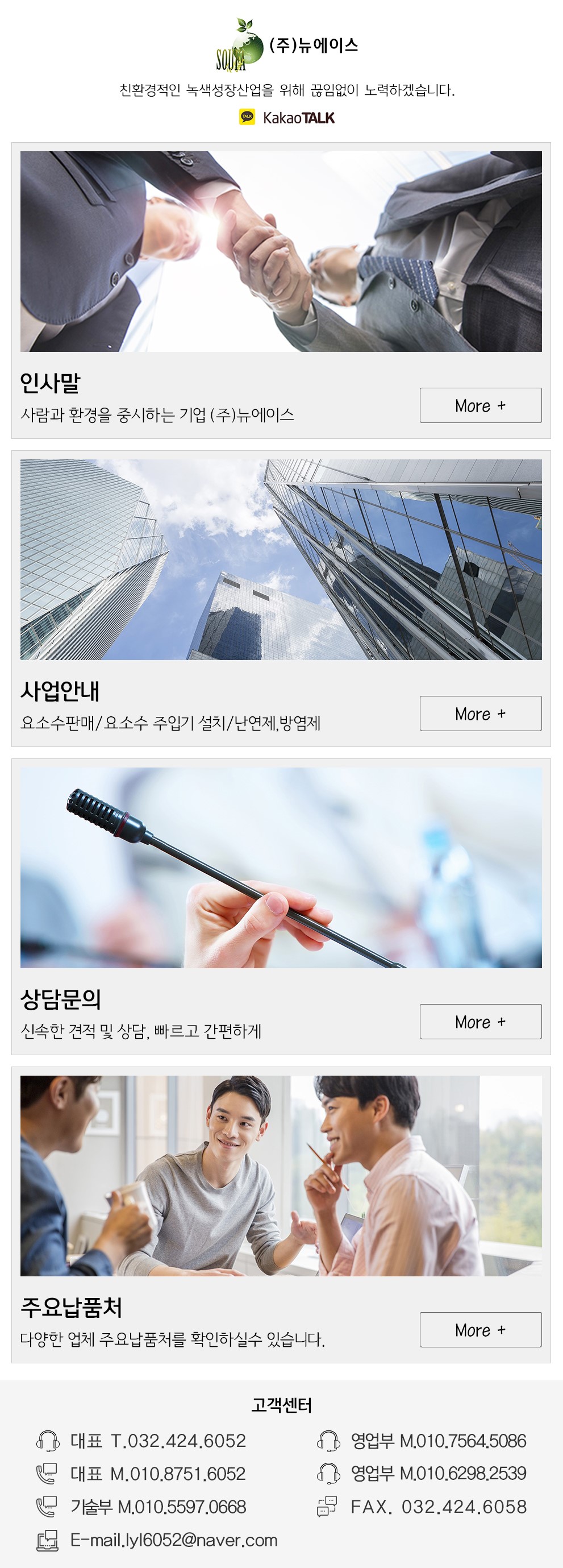Tap More + under 상담문의

(x=480, y=1022)
